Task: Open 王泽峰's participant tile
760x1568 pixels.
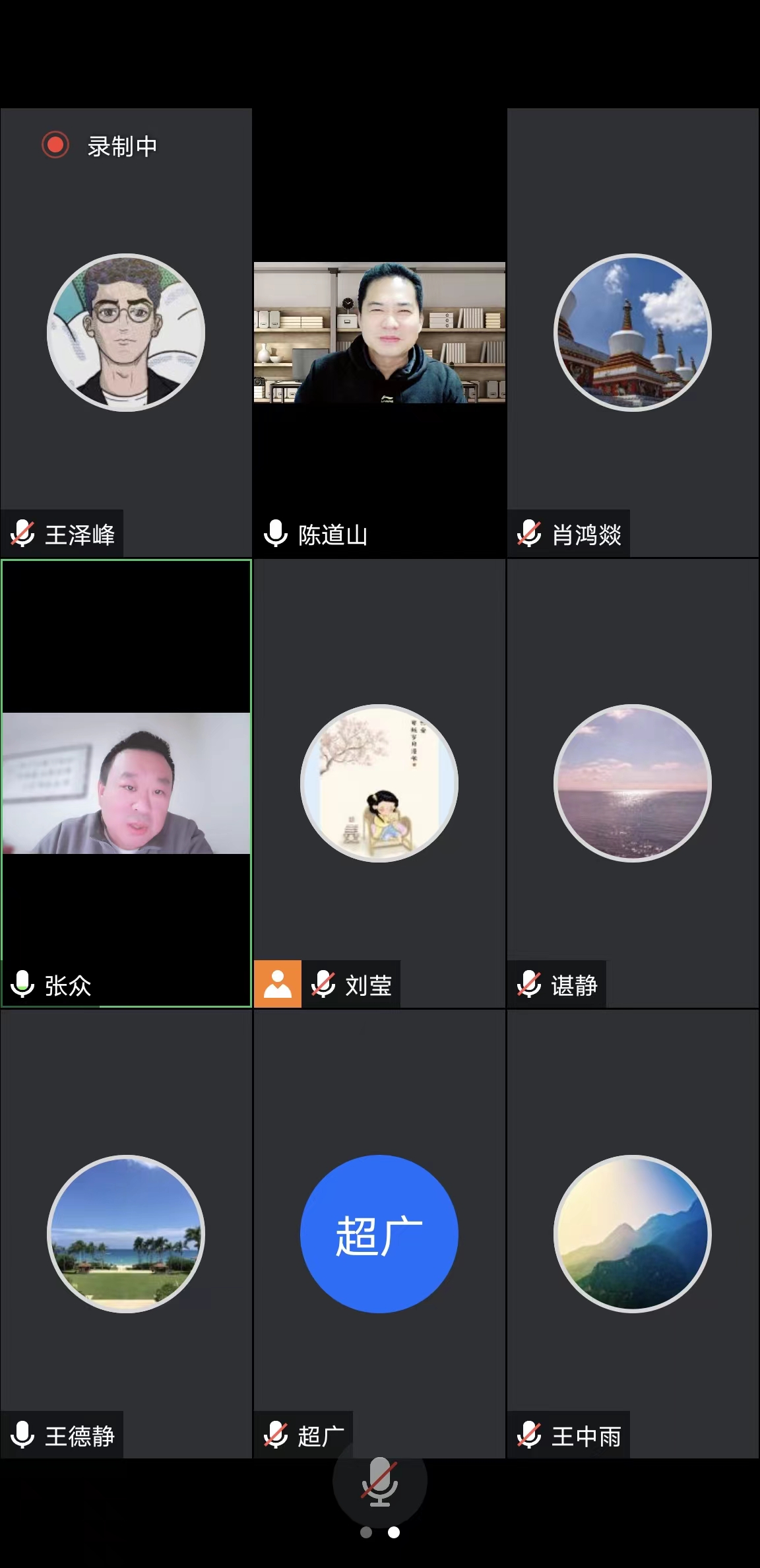Action: click(x=126, y=333)
